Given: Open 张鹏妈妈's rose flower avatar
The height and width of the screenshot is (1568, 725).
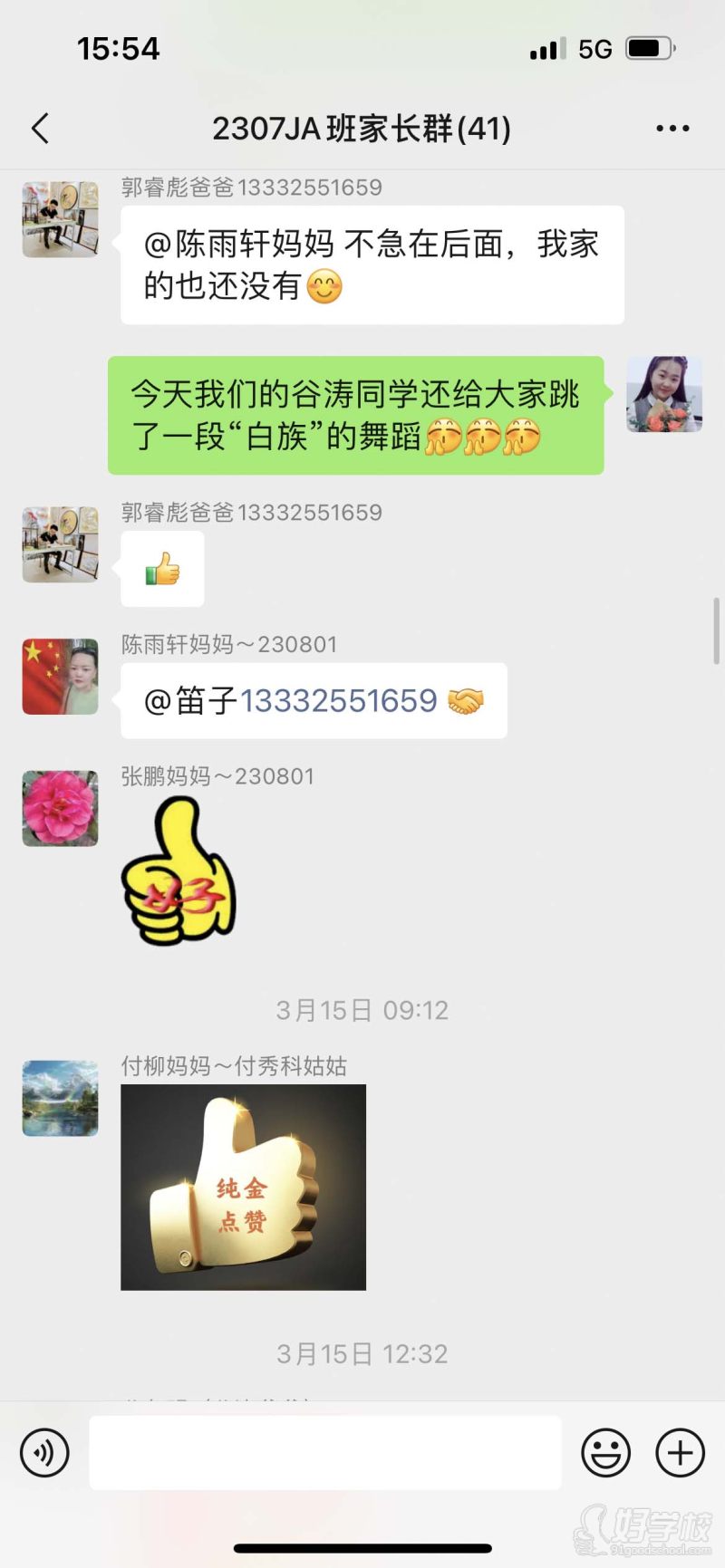Looking at the screenshot, I should tap(59, 809).
